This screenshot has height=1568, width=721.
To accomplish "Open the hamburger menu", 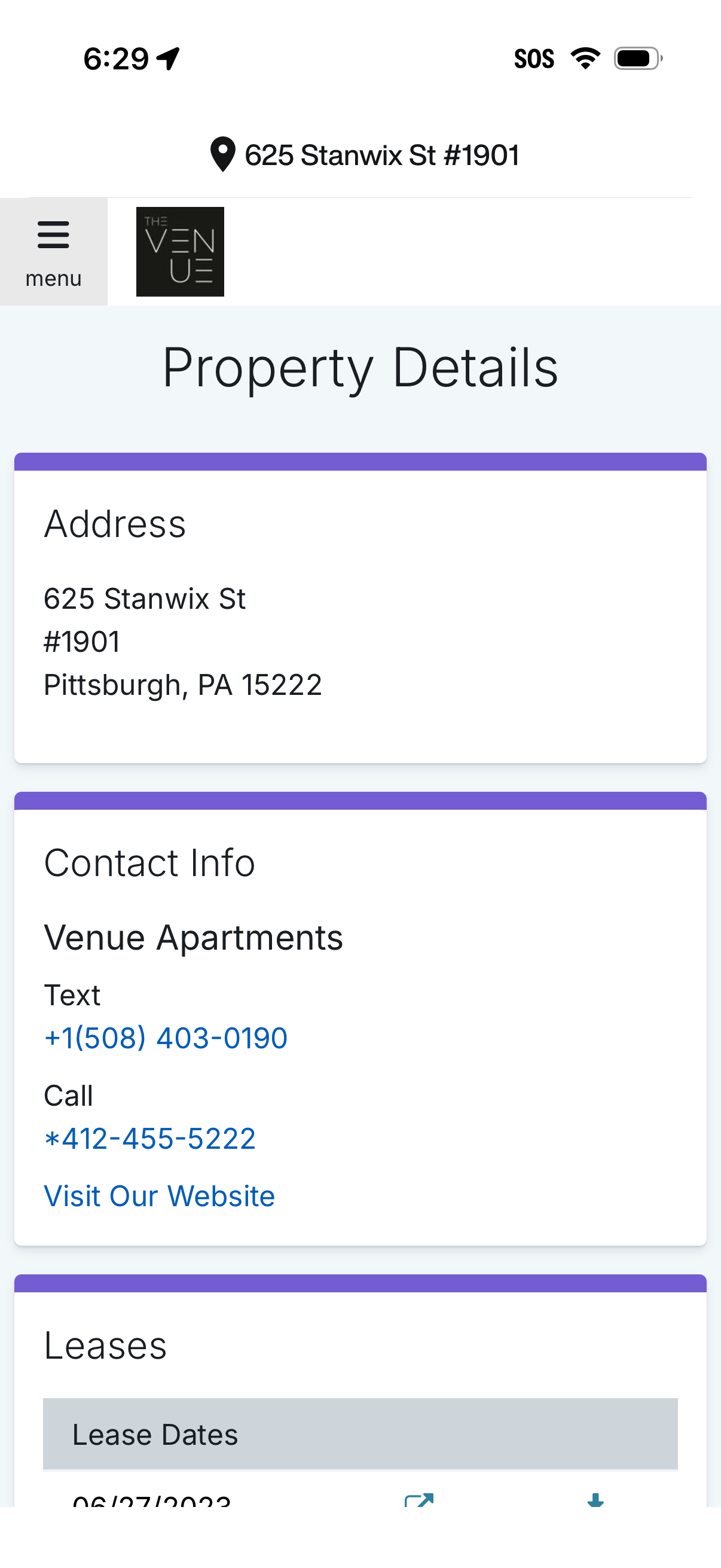I will click(x=54, y=251).
